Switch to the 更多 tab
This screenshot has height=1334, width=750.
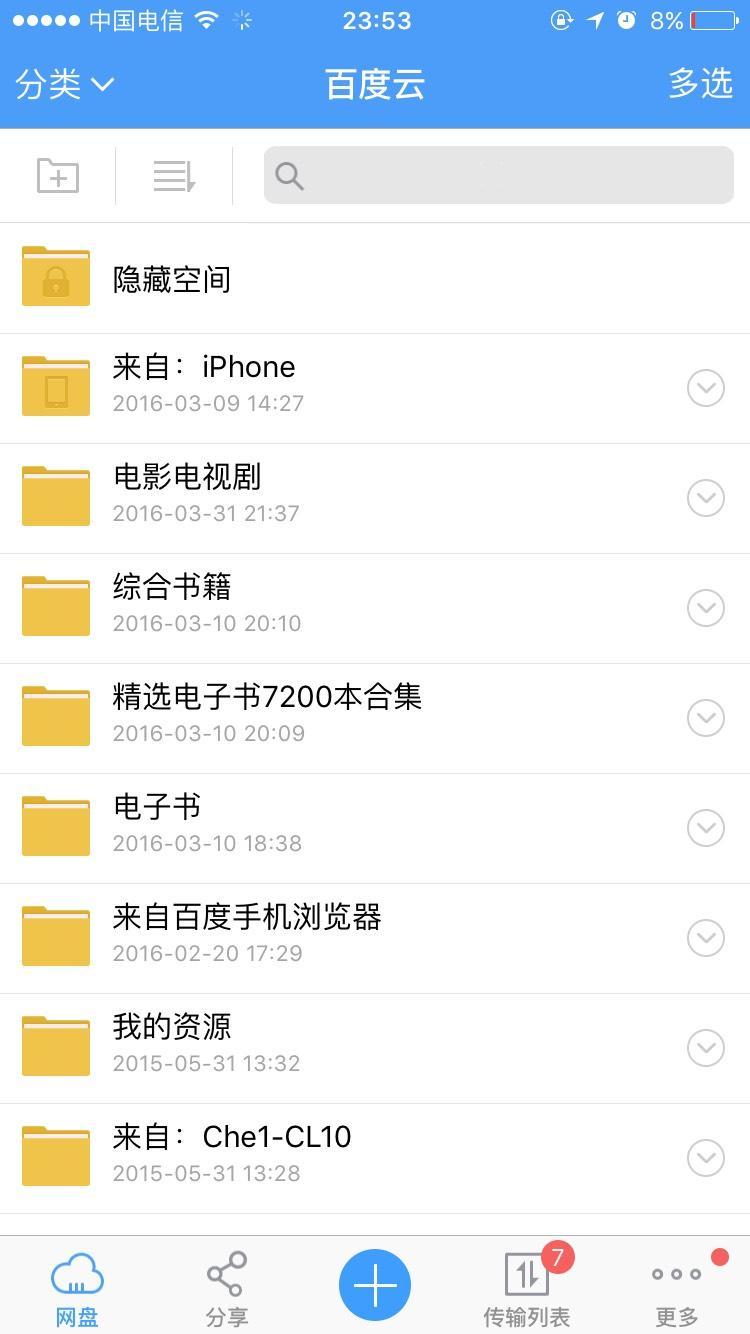(675, 1289)
